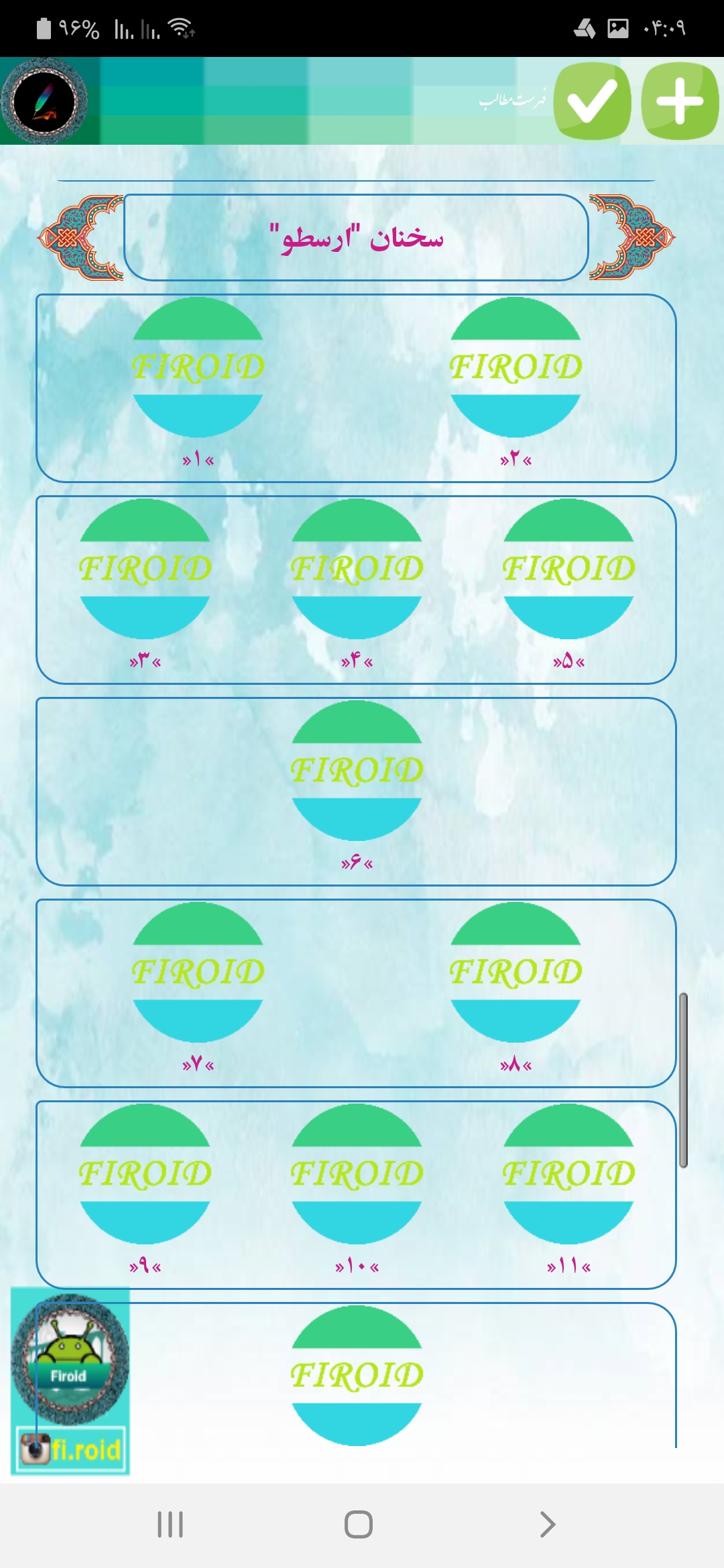Go to the home screen

point(359,1524)
